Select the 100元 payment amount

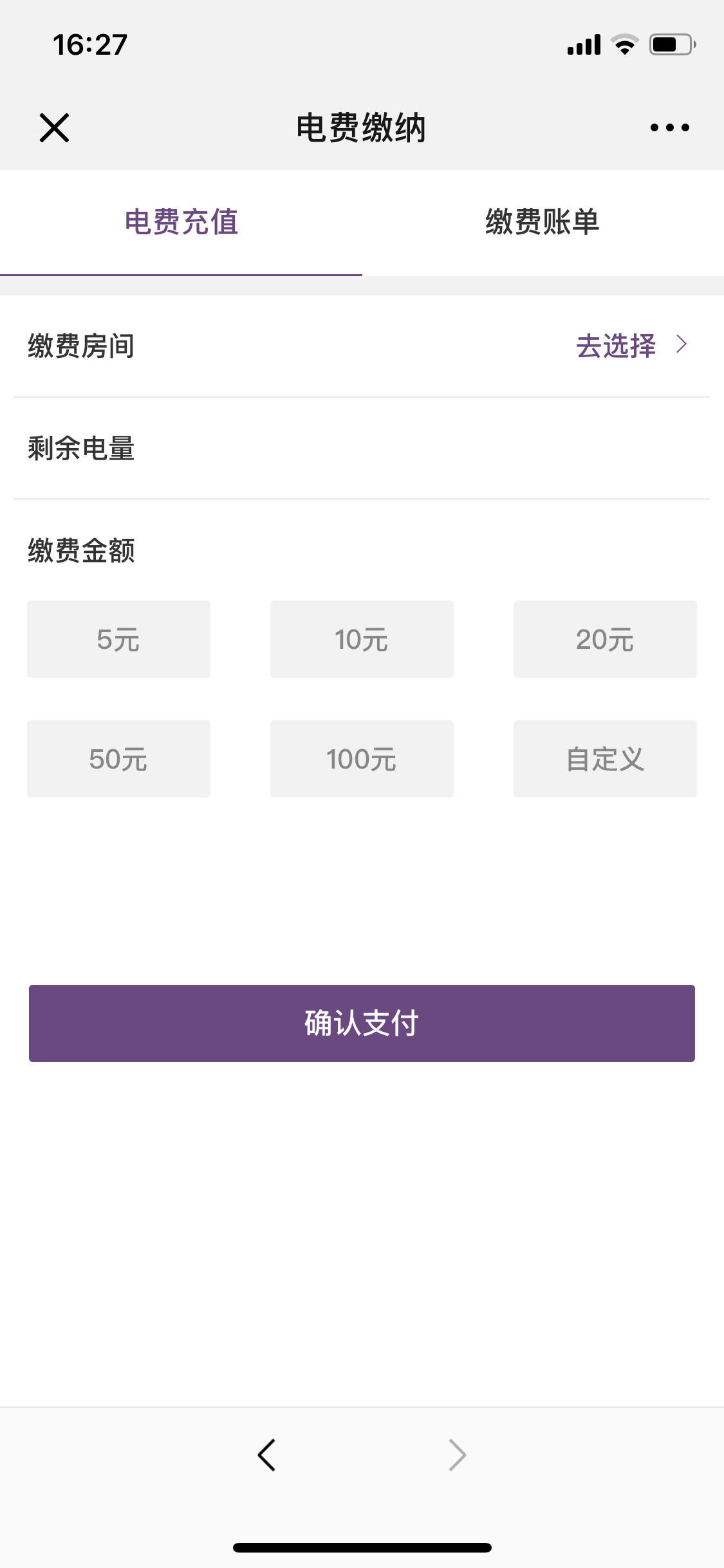361,758
